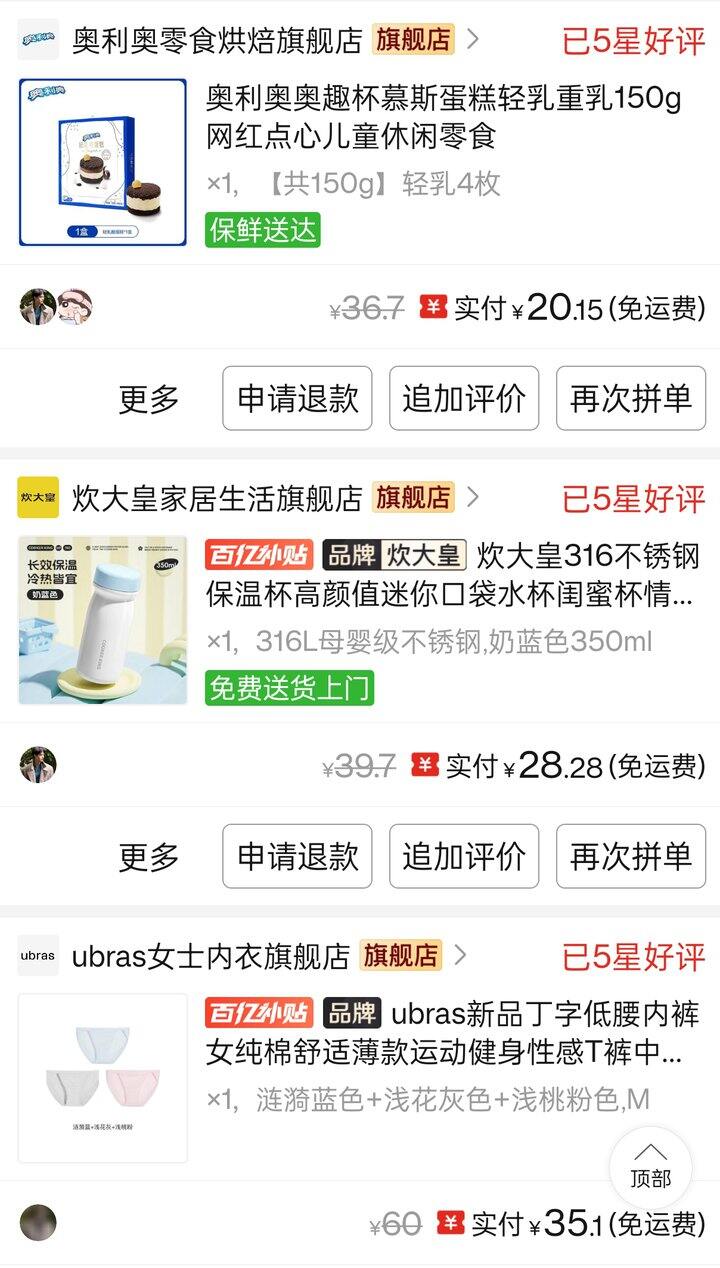Tap 更多 under the 奥利奥 order
Screen dimensions: 720x1268
pos(149,399)
